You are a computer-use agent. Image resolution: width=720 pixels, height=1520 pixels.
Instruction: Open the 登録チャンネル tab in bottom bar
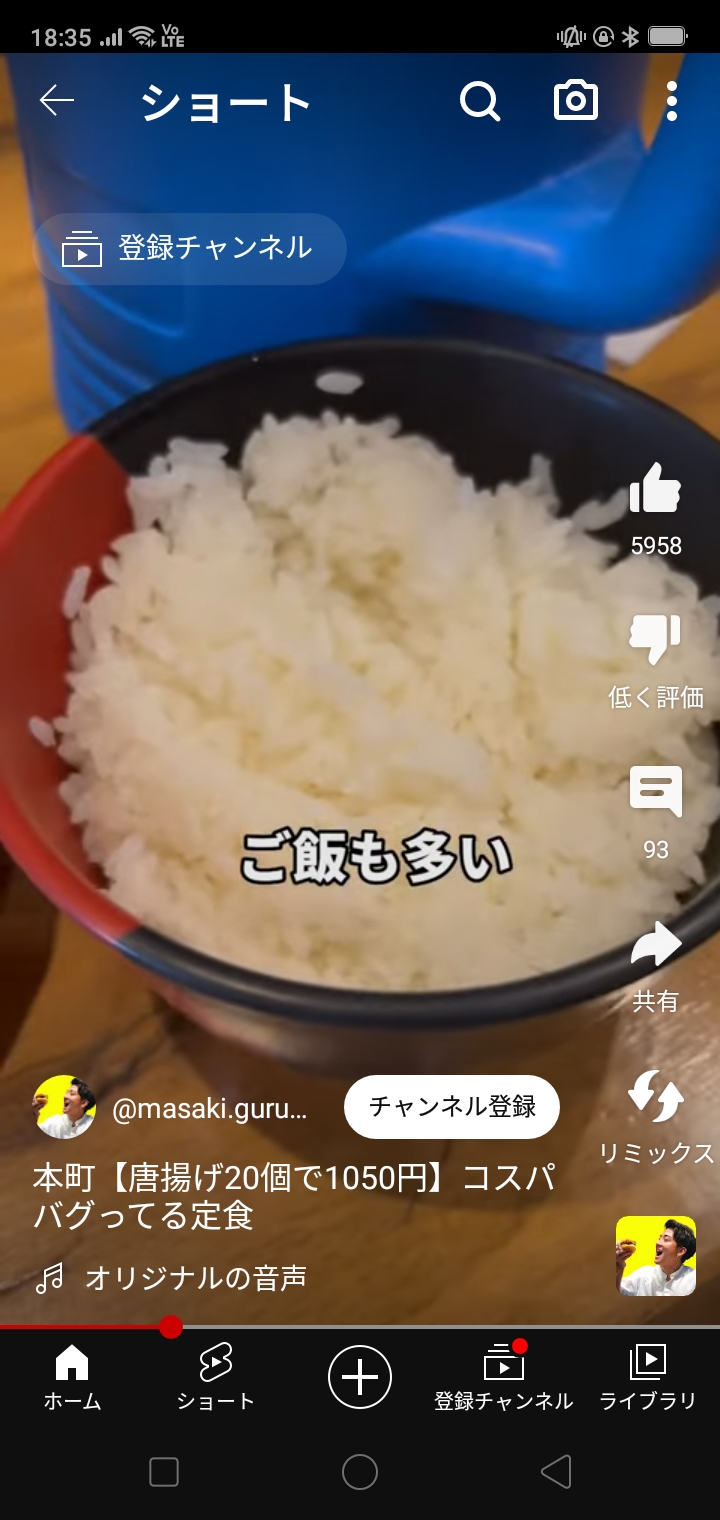(503, 1376)
